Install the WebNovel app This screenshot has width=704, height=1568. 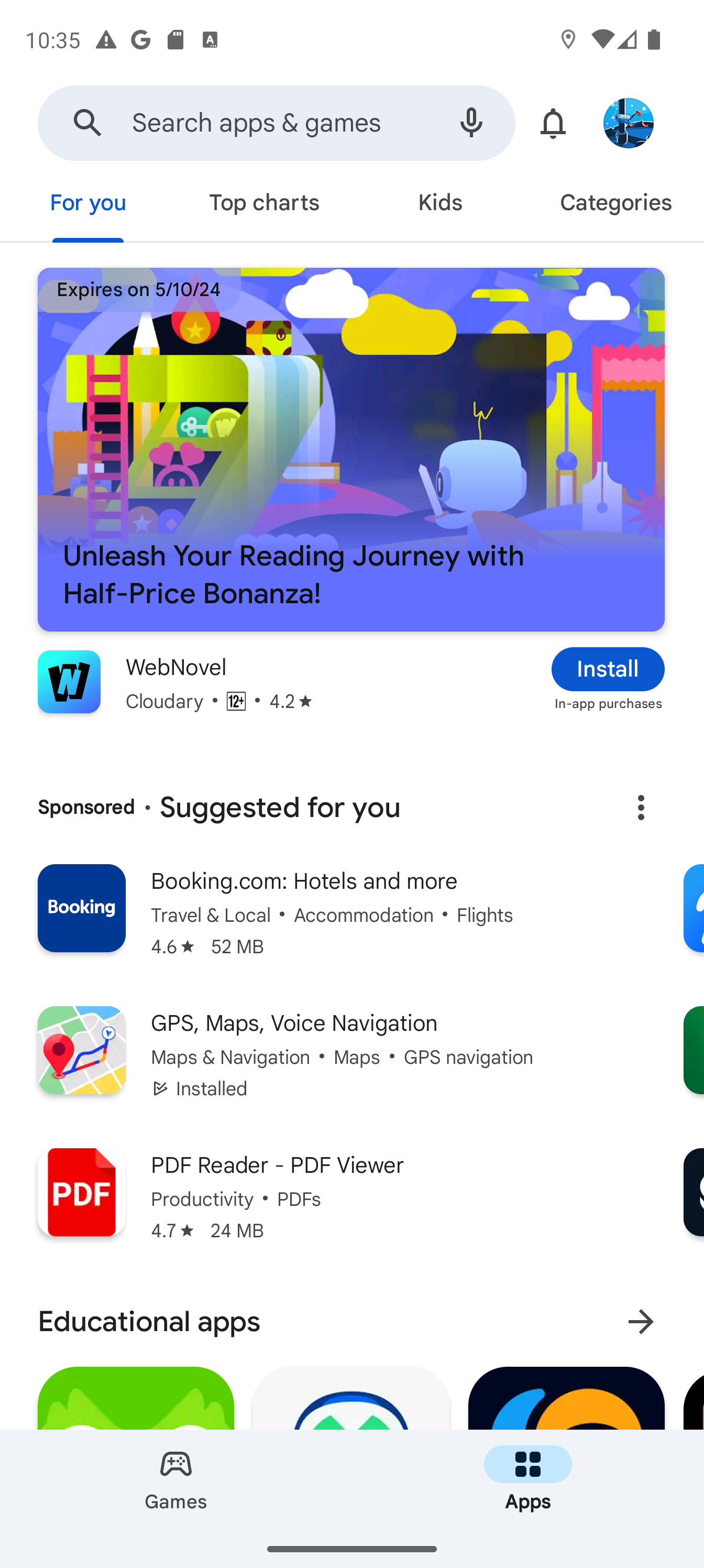point(607,669)
